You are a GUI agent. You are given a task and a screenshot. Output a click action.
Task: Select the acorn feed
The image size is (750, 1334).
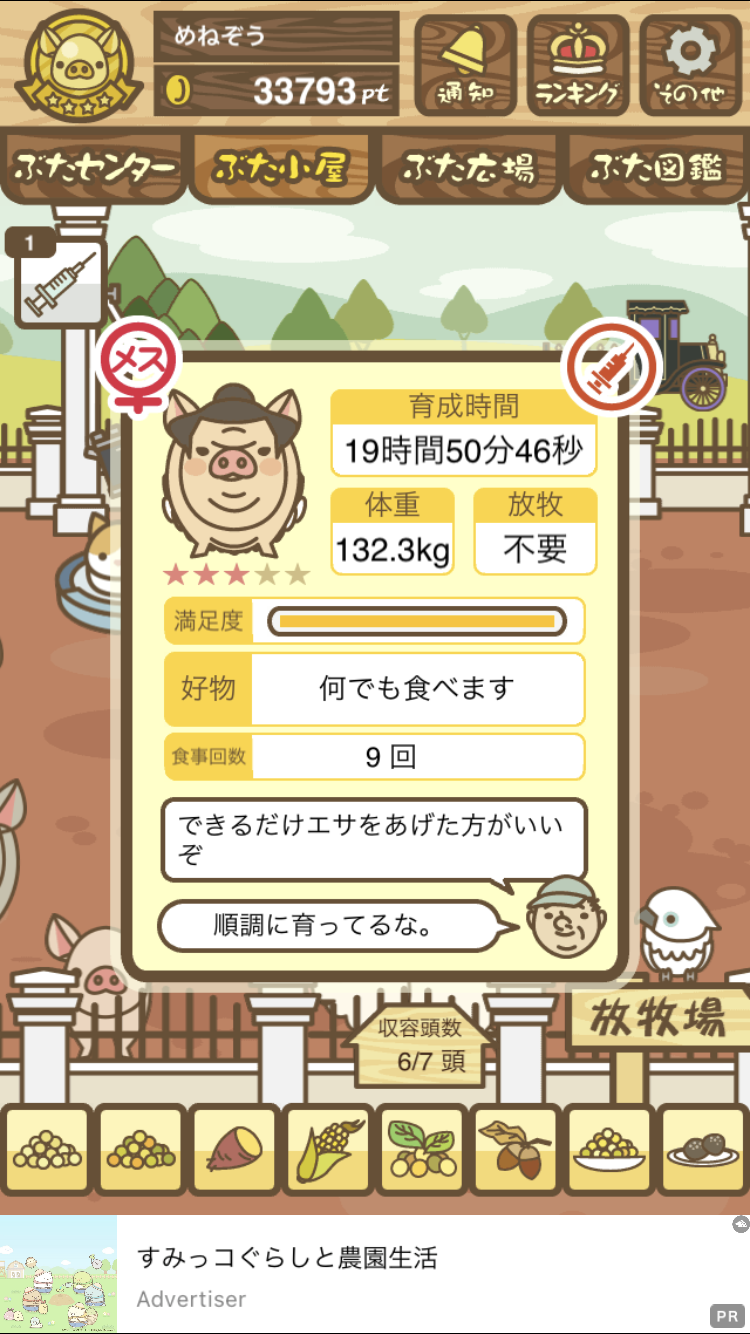(515, 1150)
